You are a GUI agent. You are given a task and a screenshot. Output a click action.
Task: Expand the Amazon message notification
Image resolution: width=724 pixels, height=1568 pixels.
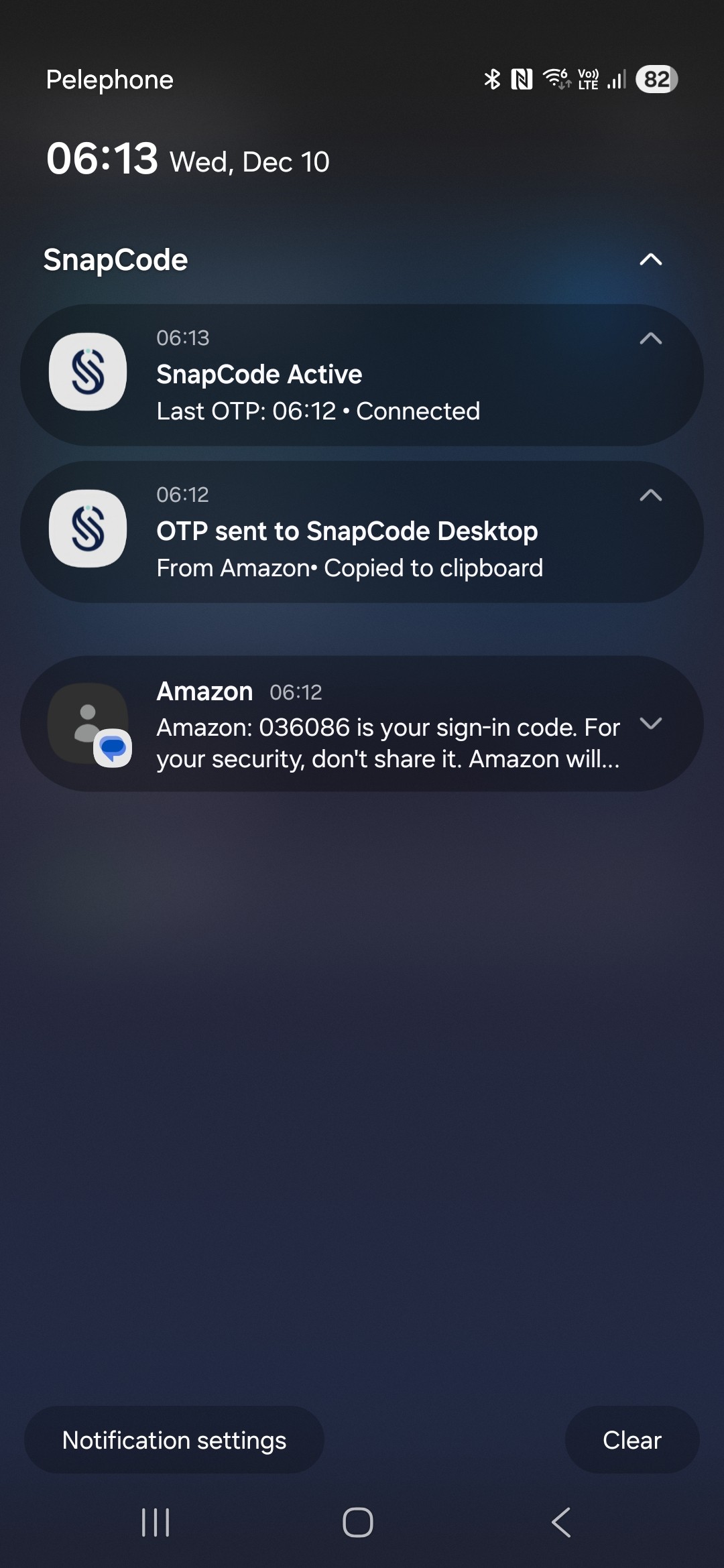[650, 722]
